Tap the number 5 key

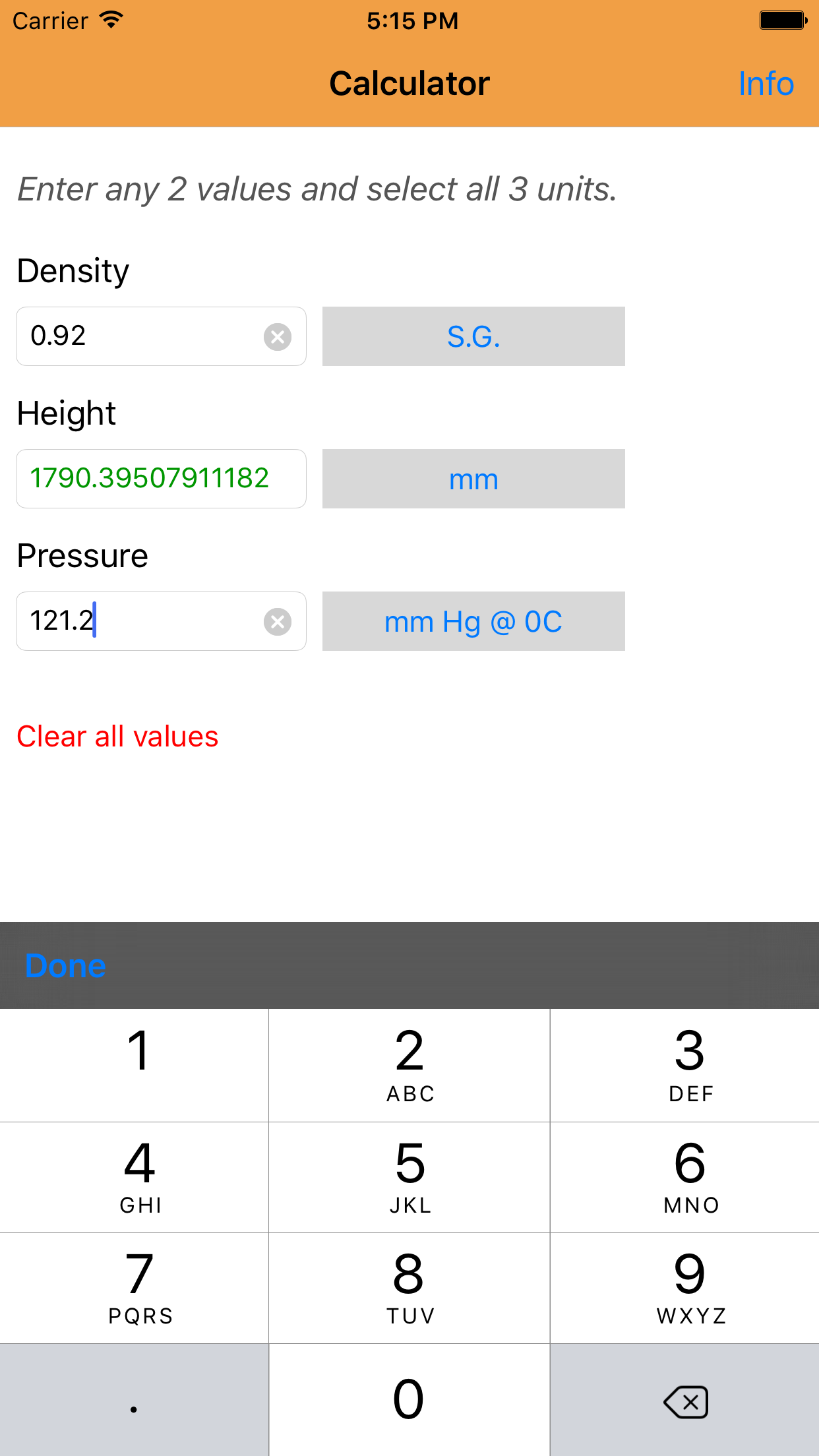click(409, 1177)
